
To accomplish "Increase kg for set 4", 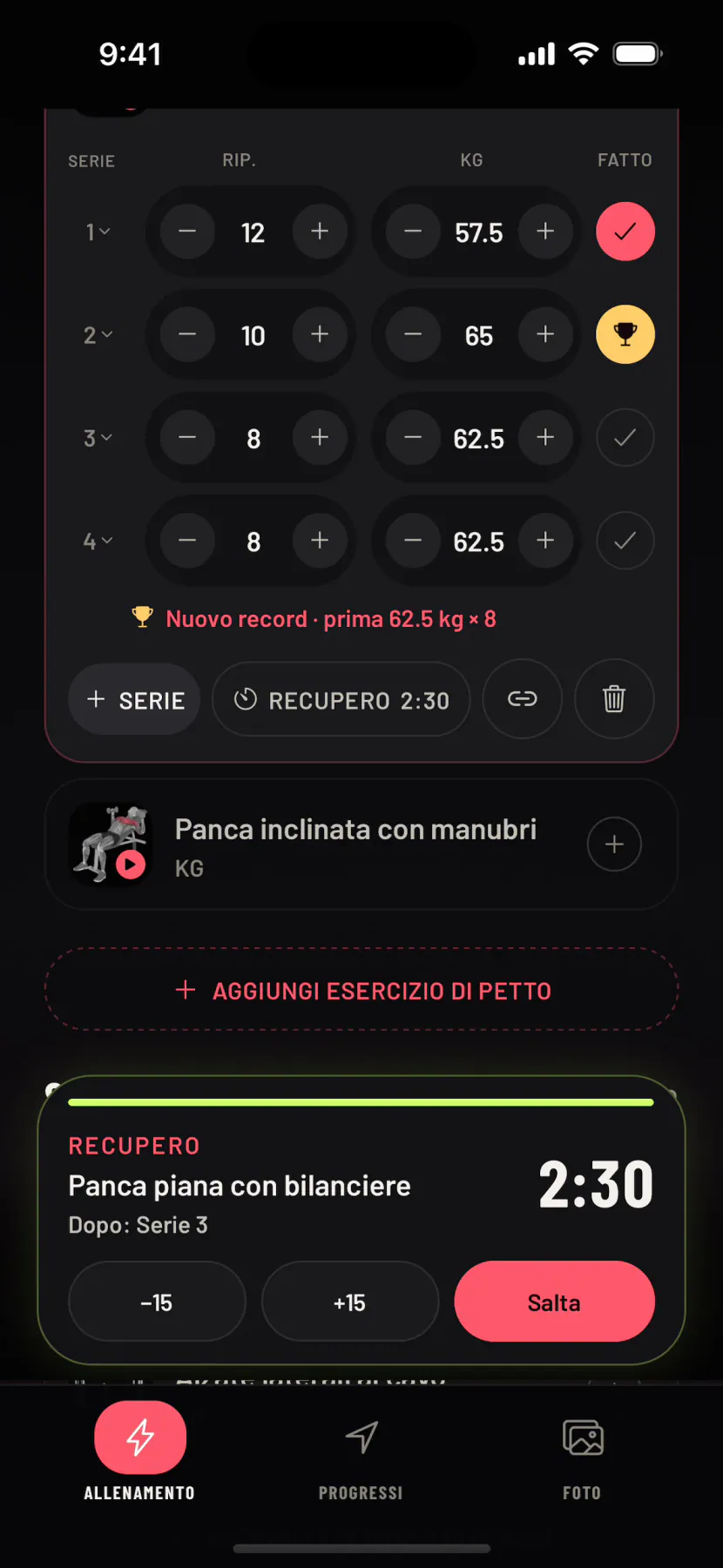I will point(545,541).
